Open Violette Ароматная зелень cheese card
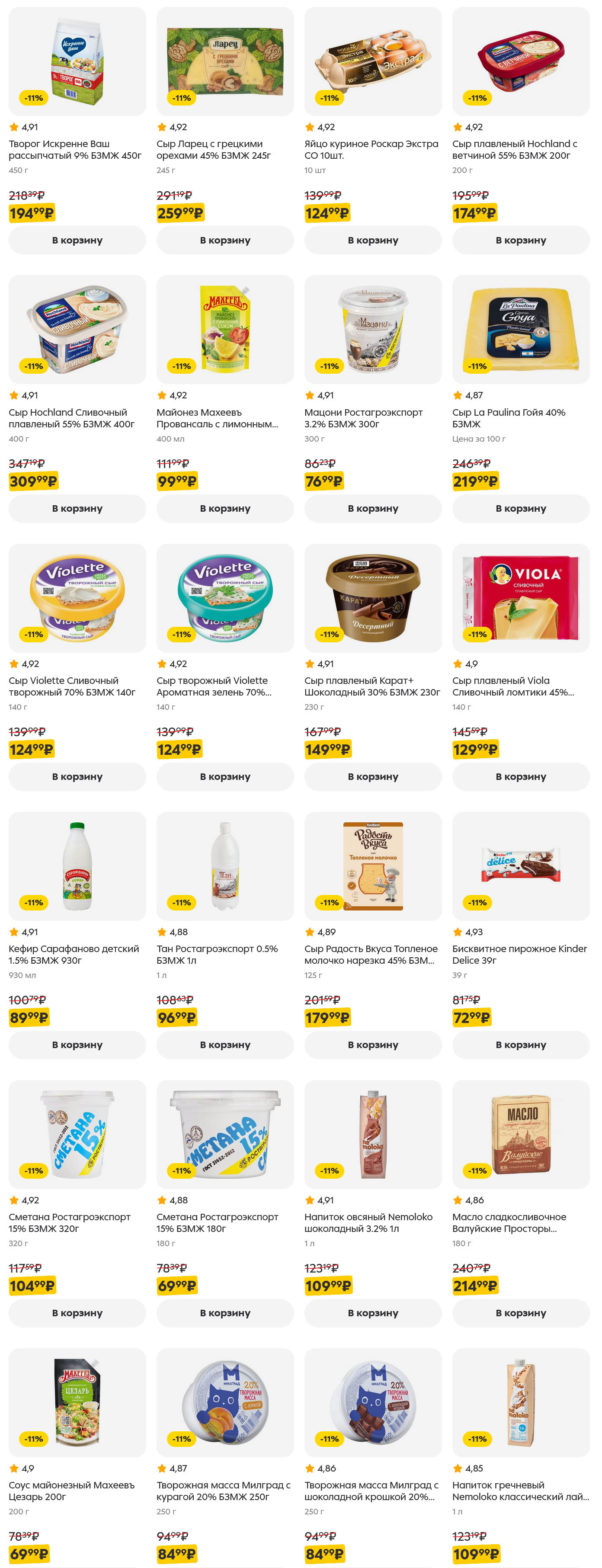The height and width of the screenshot is (1568, 602). click(x=224, y=598)
